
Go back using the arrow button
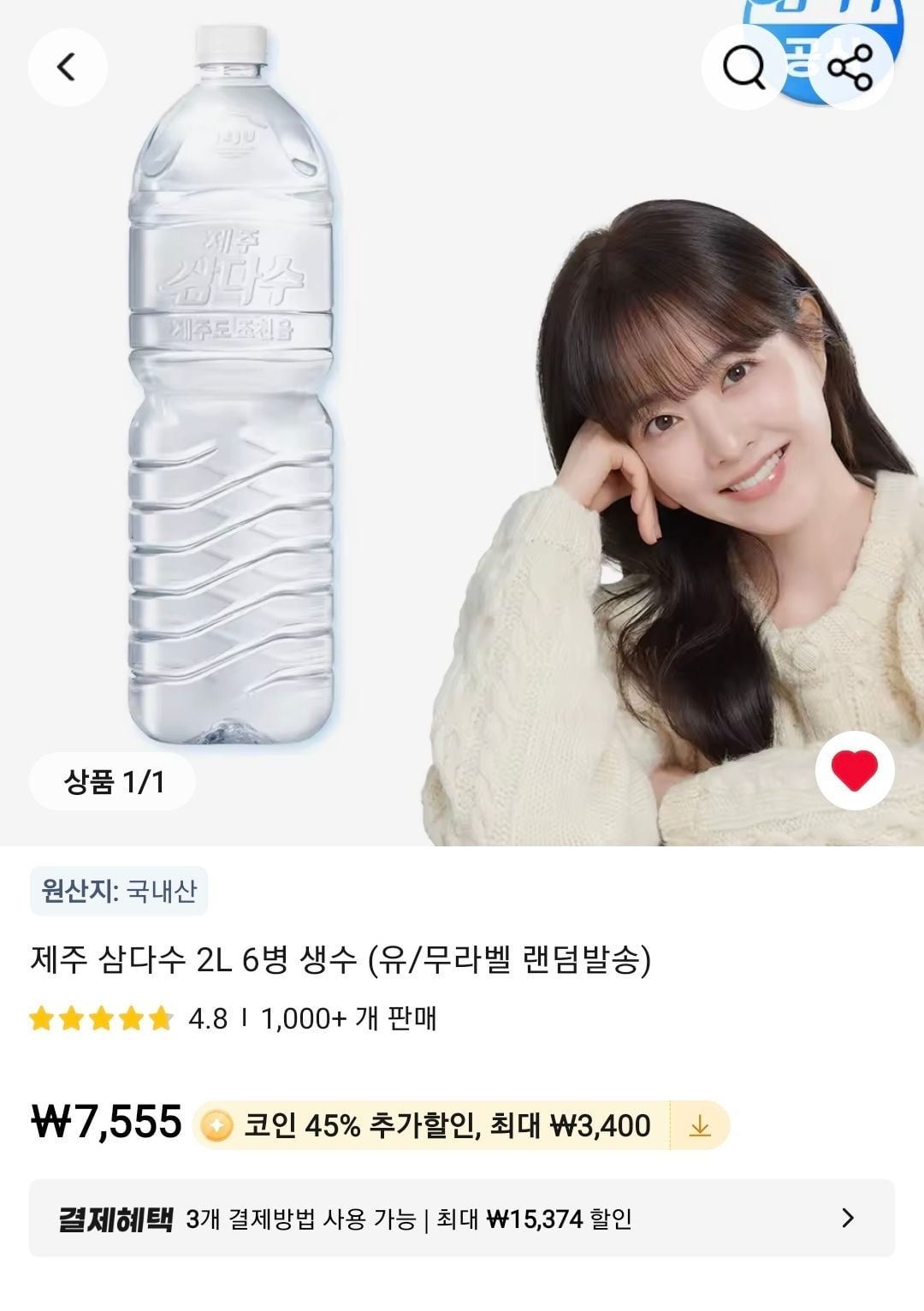point(68,67)
